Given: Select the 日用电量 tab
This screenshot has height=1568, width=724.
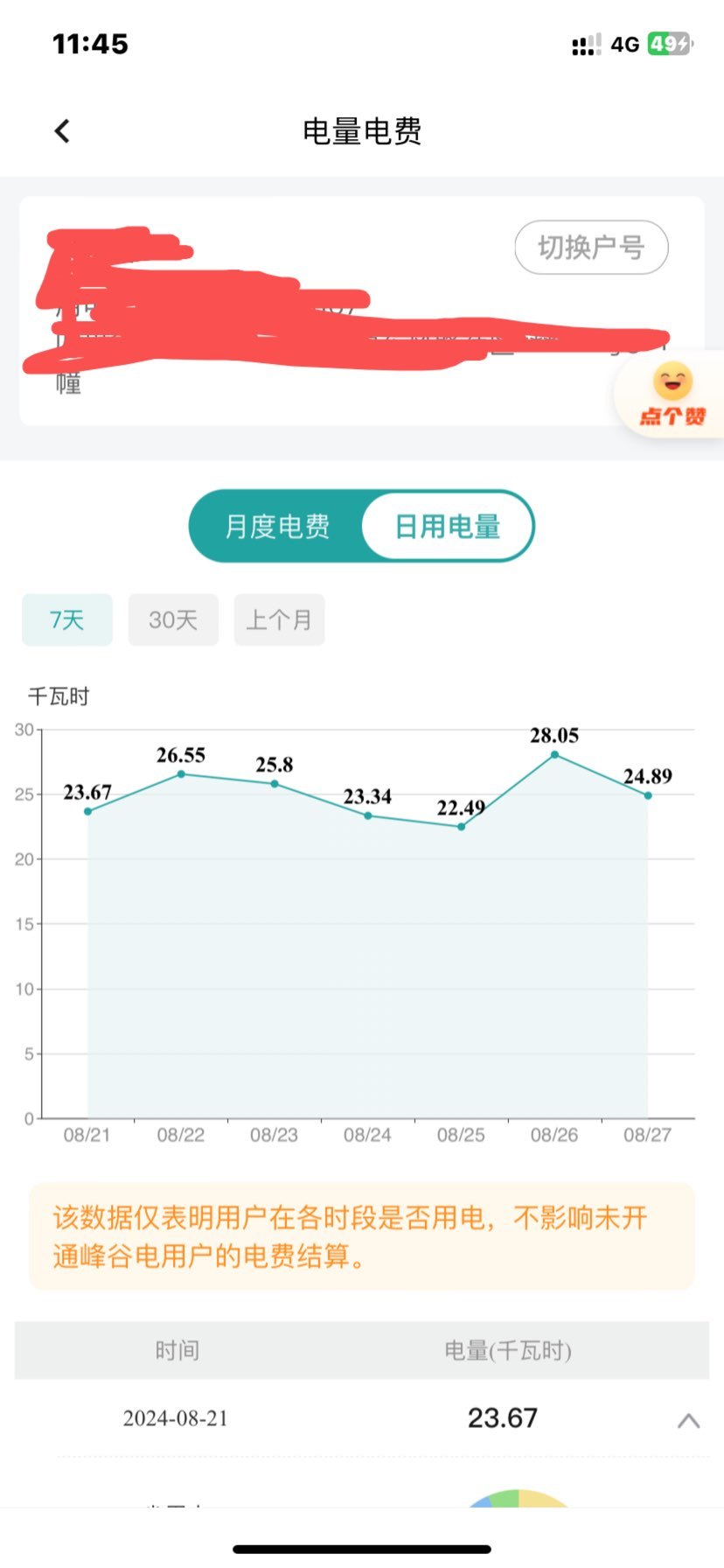Looking at the screenshot, I should pos(448,526).
